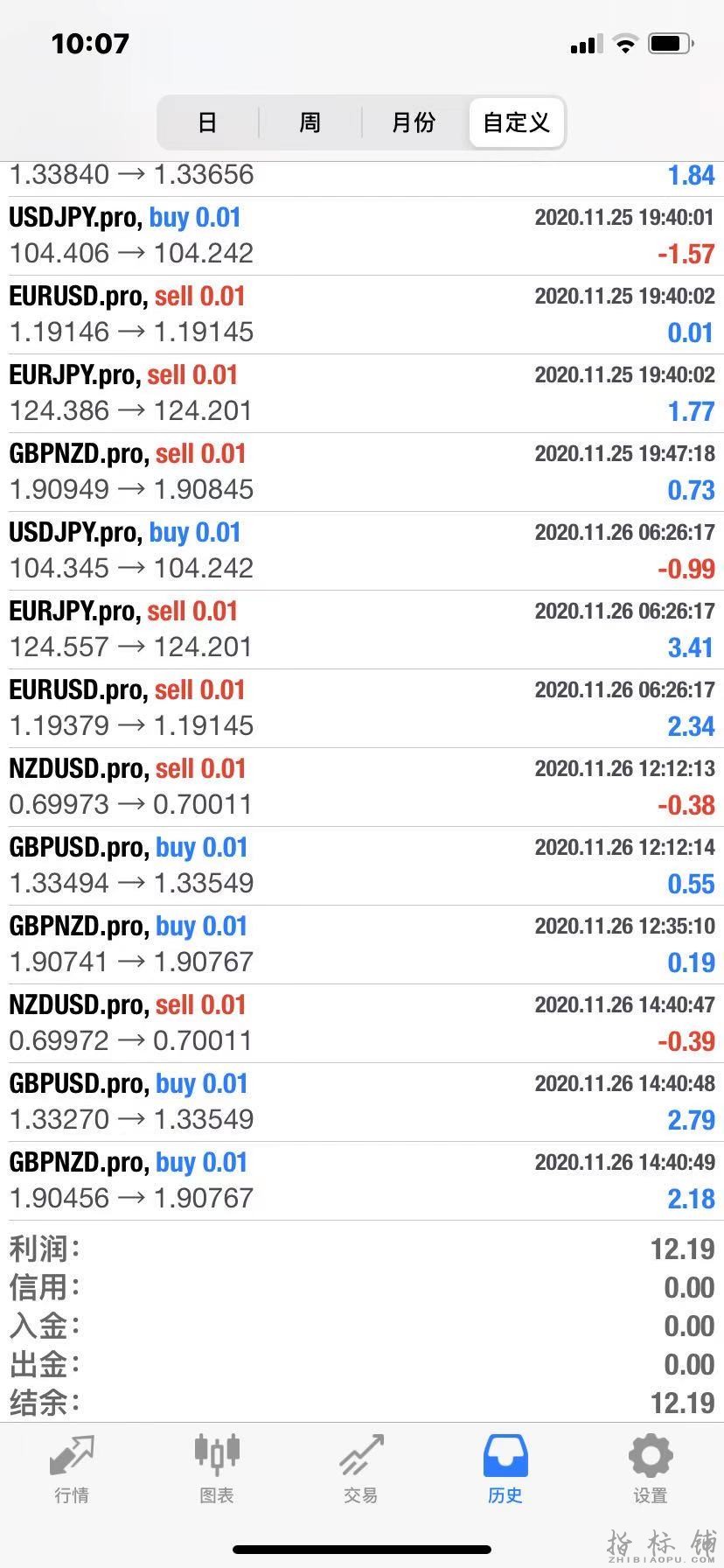Select the 周 (week) period
Viewport: 724px width, 1568px height.
[310, 122]
